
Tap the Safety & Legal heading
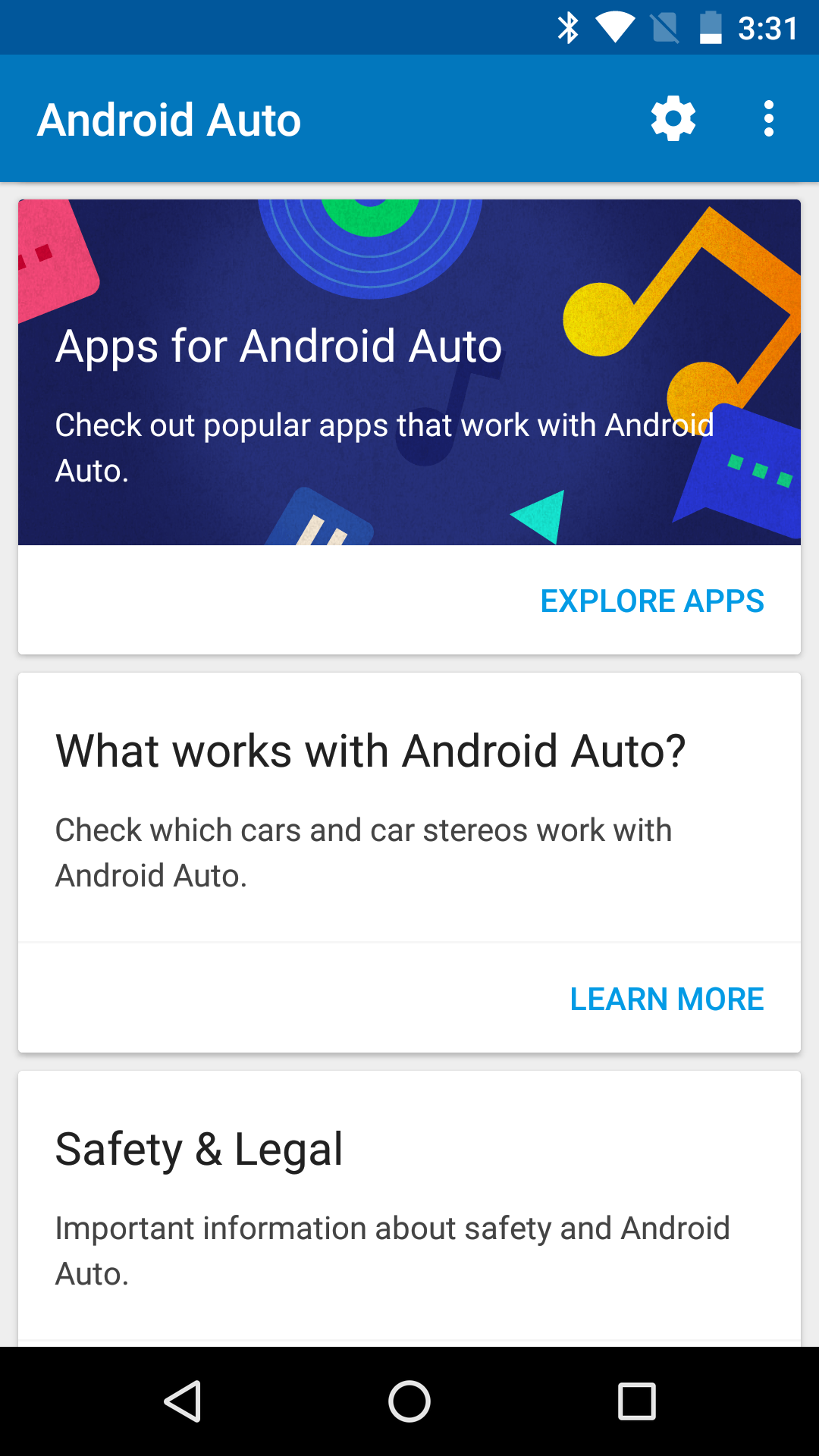coord(198,1150)
